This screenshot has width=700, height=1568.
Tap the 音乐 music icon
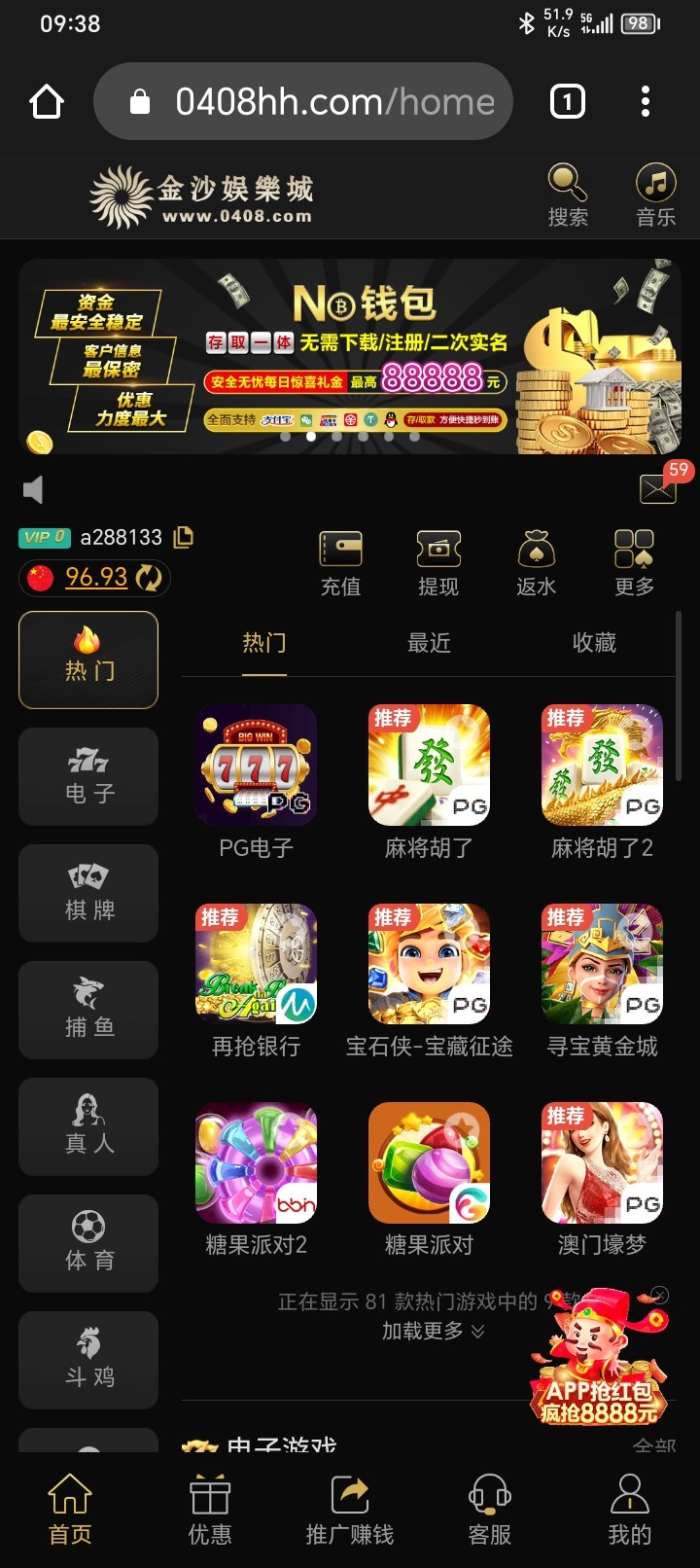point(655,196)
